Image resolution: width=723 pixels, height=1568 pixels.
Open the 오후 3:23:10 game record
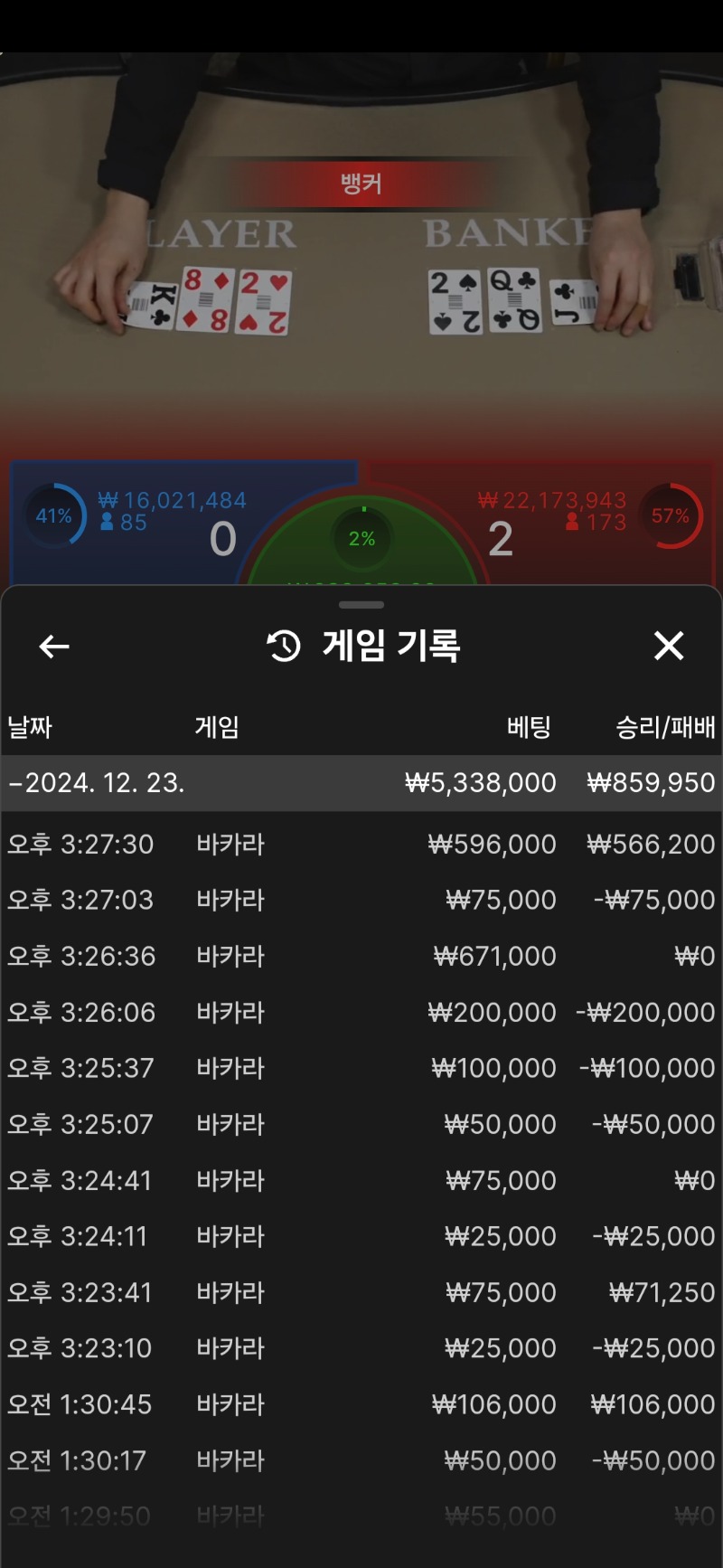(x=361, y=1348)
